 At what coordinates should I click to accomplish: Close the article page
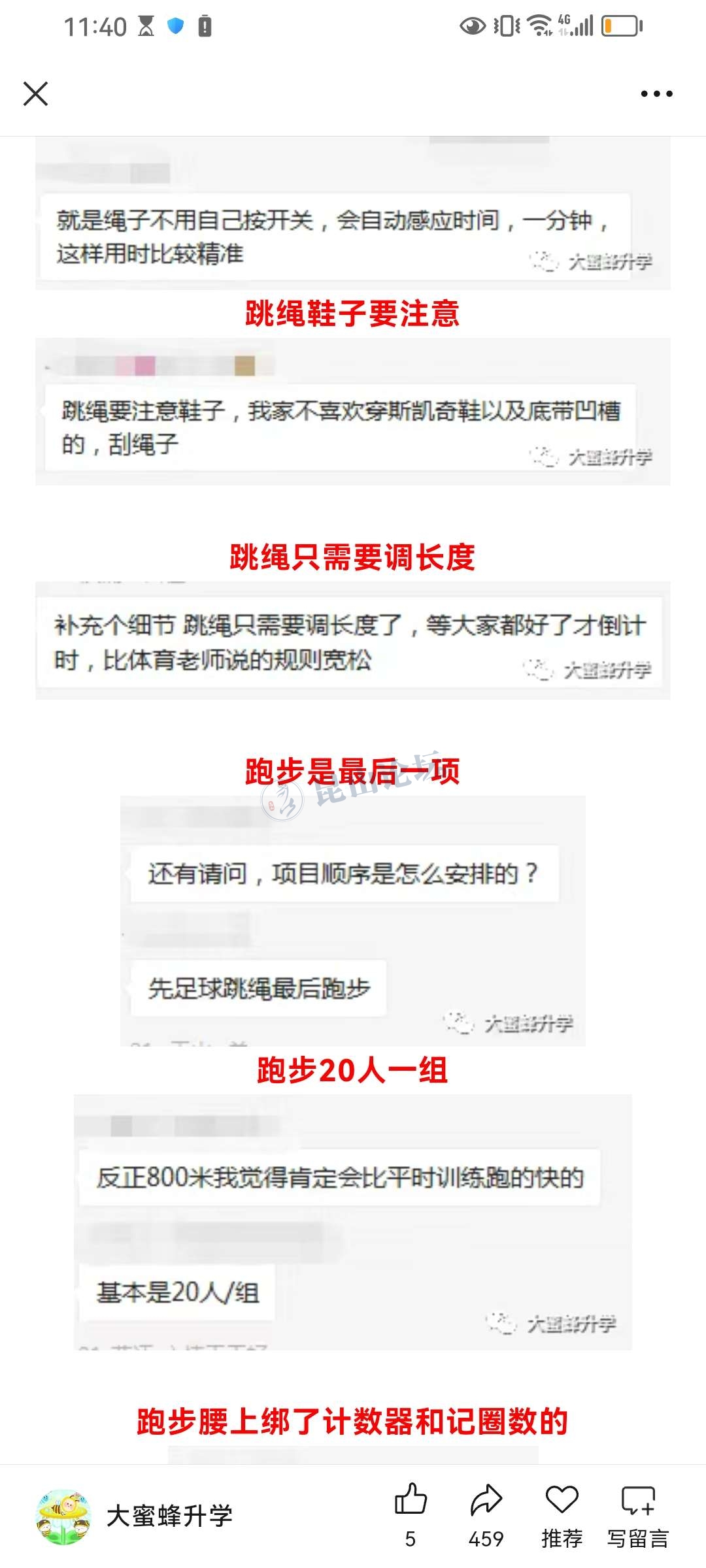pyautogui.click(x=36, y=93)
